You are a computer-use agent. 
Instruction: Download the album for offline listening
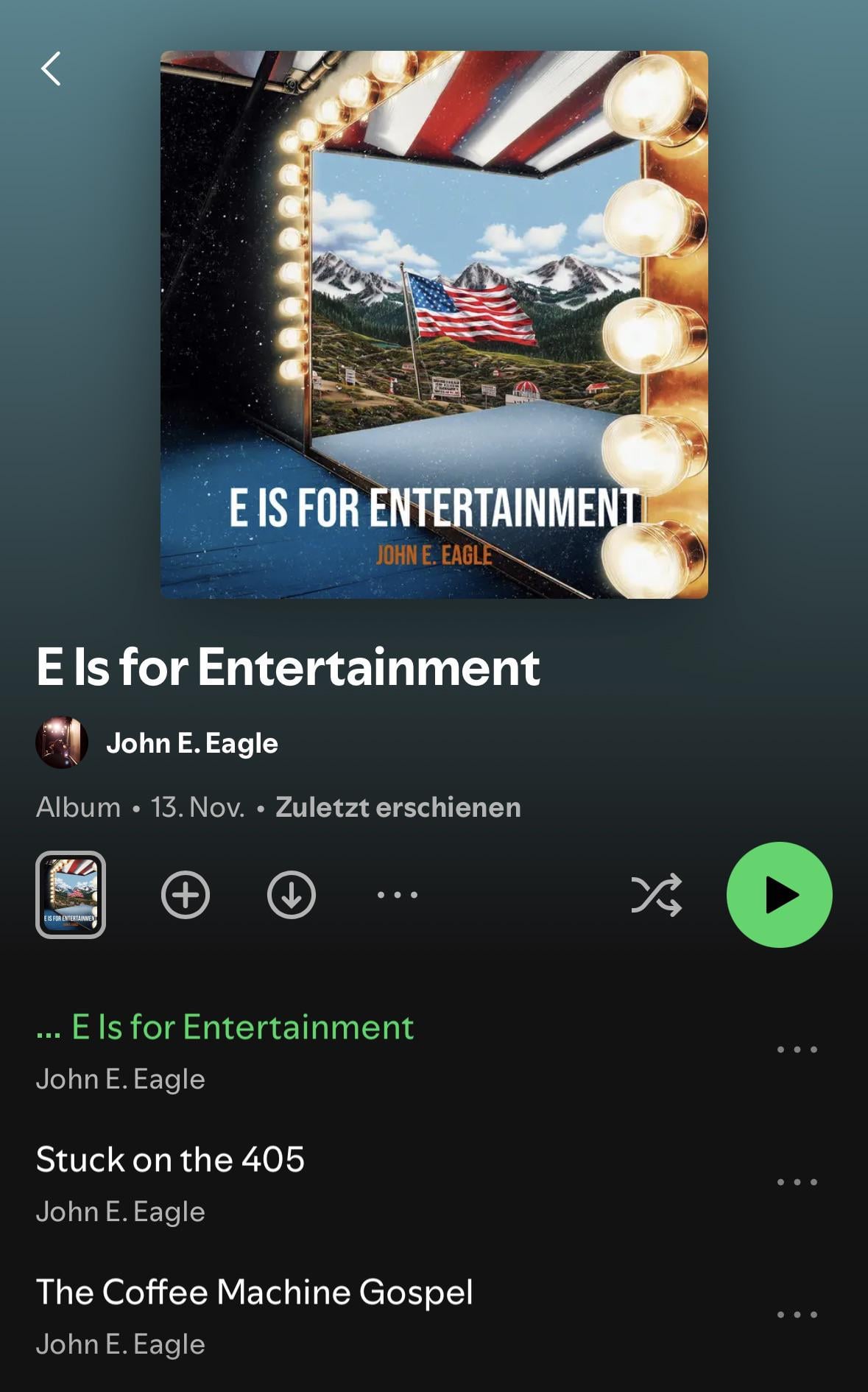292,895
